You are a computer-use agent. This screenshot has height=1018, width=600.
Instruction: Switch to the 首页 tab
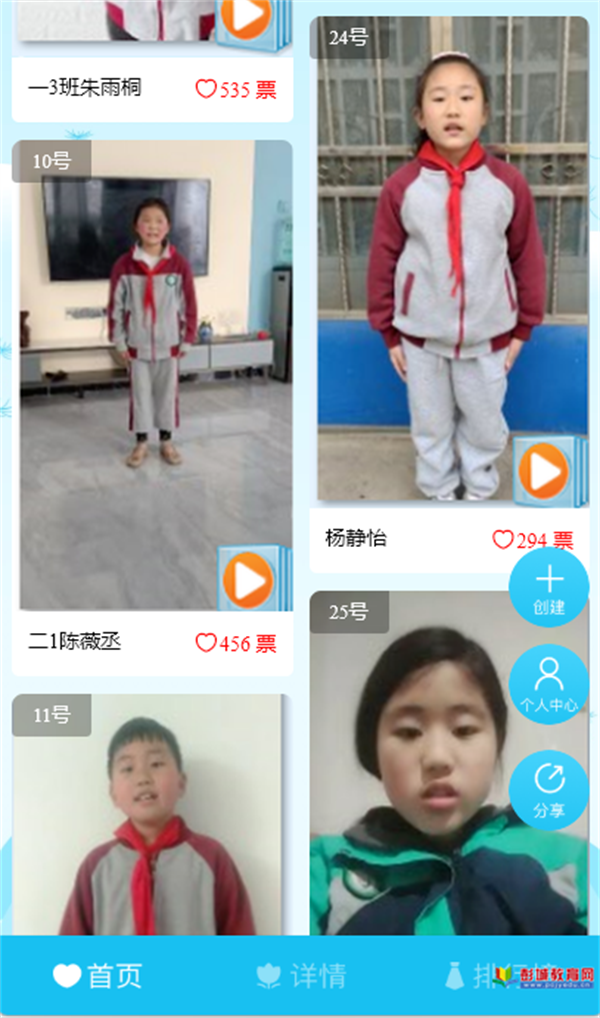(97, 975)
